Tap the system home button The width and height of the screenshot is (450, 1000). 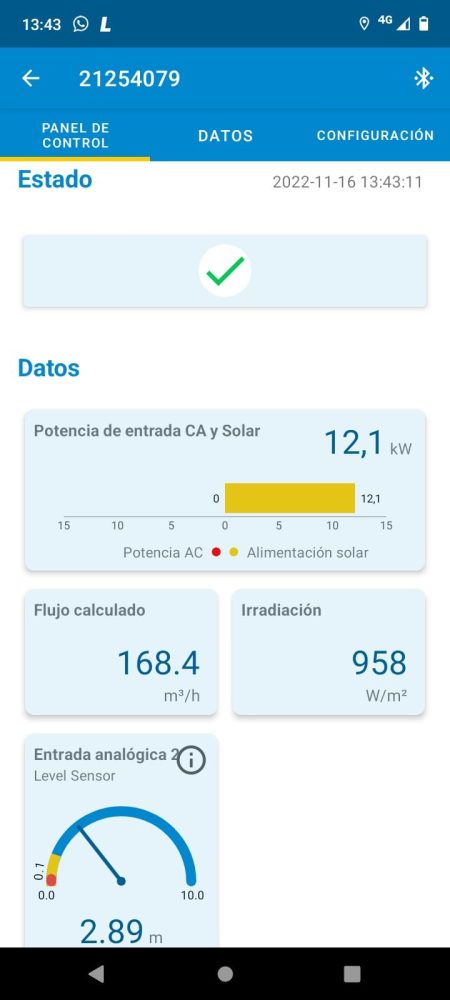(225, 973)
